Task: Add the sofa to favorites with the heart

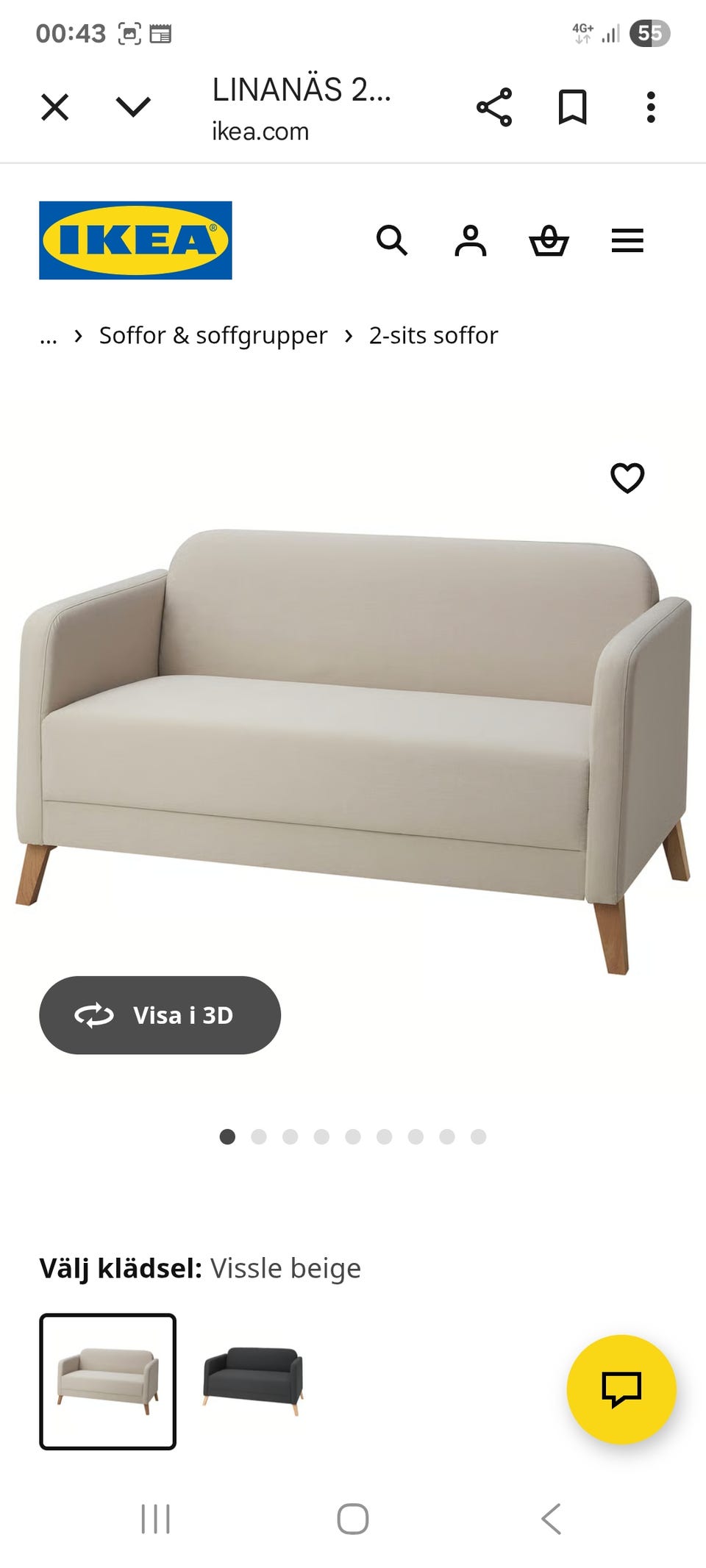Action: (x=627, y=478)
